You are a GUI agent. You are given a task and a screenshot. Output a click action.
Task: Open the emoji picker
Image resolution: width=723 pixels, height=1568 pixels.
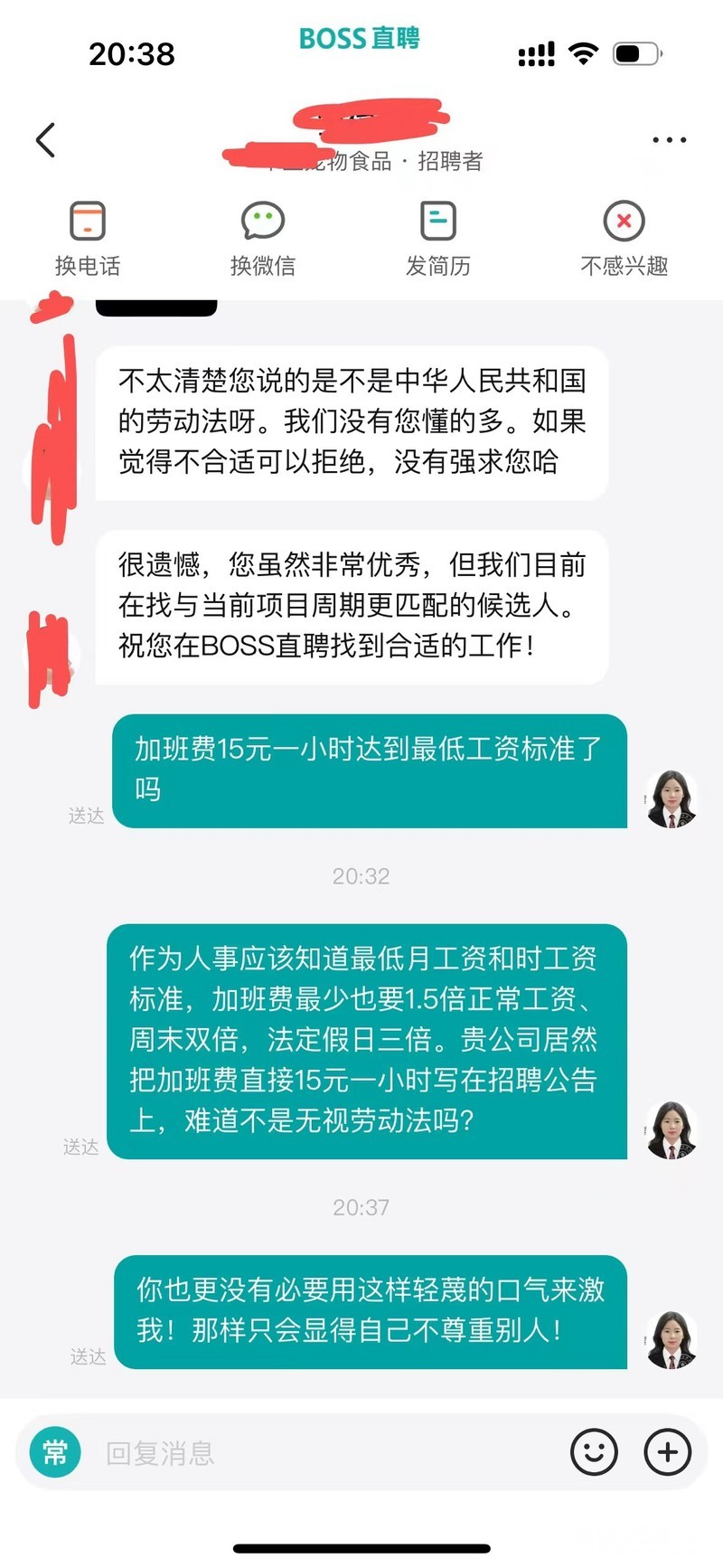point(594,1452)
